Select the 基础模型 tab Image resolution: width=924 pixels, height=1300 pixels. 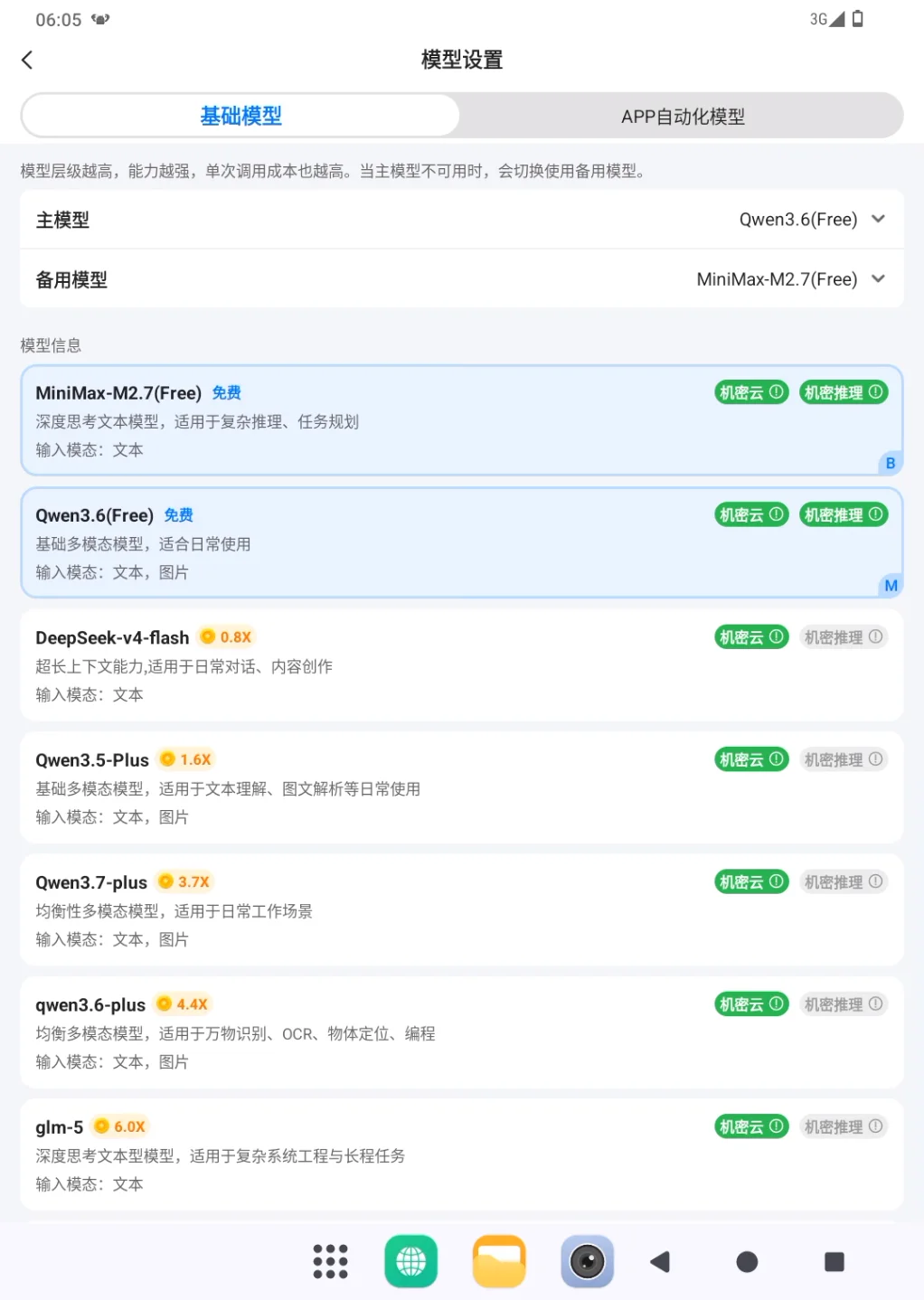point(240,116)
